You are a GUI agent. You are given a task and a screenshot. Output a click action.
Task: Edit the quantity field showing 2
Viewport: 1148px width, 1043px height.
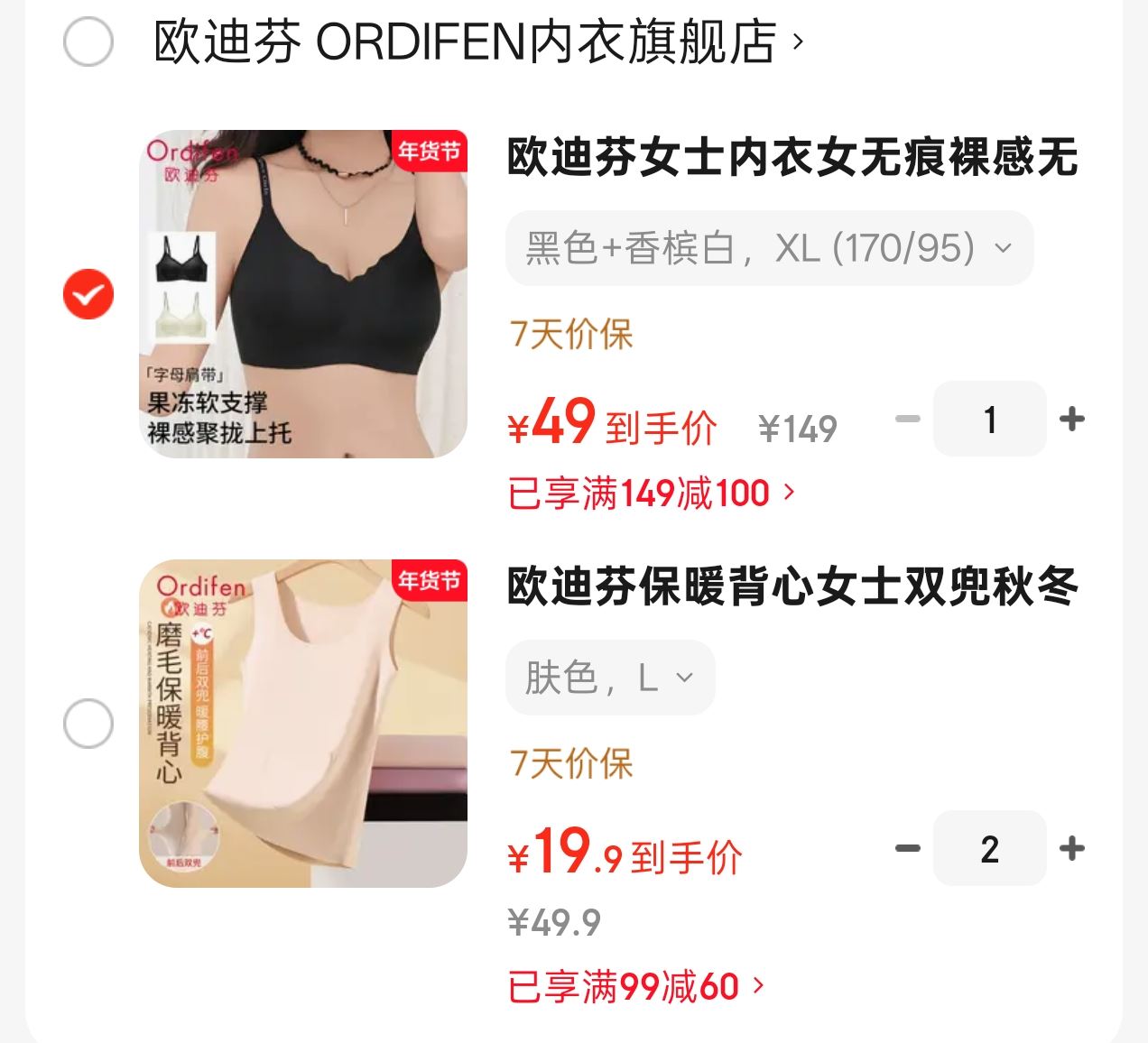point(989,848)
